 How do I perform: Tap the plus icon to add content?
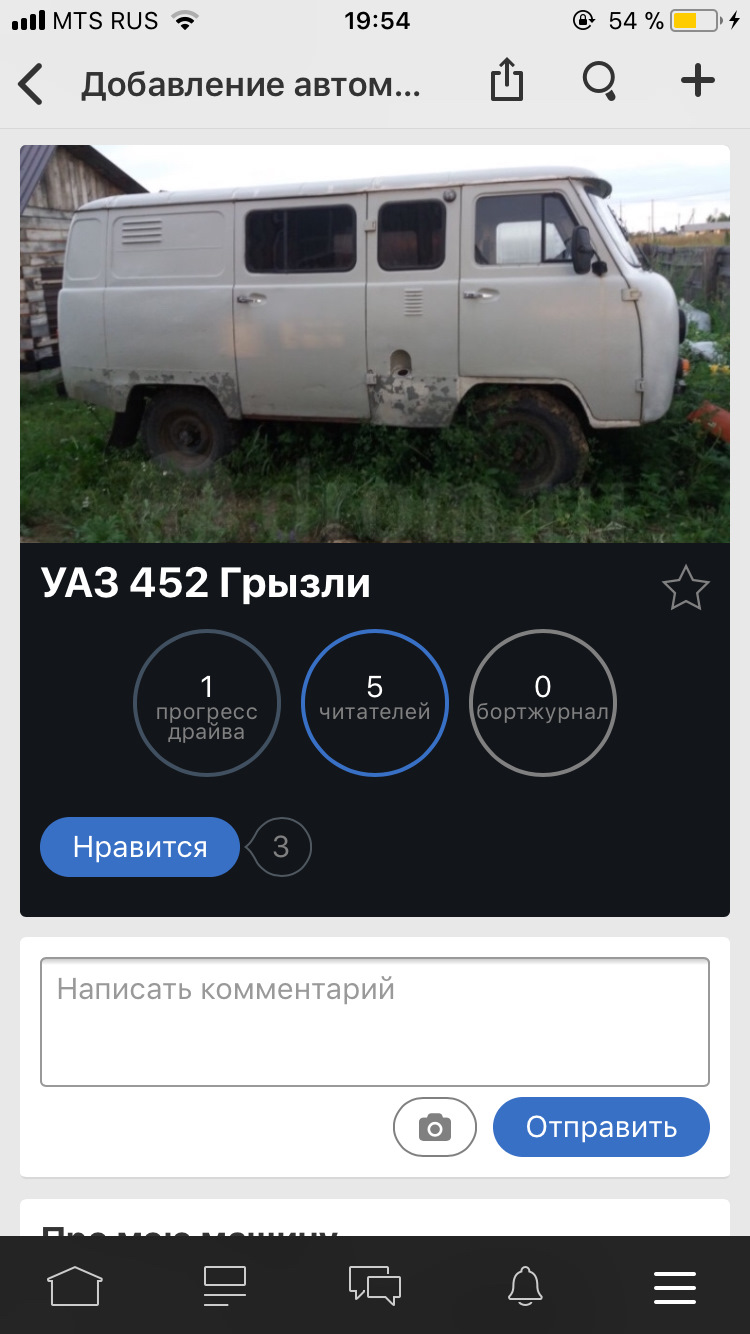(x=696, y=82)
